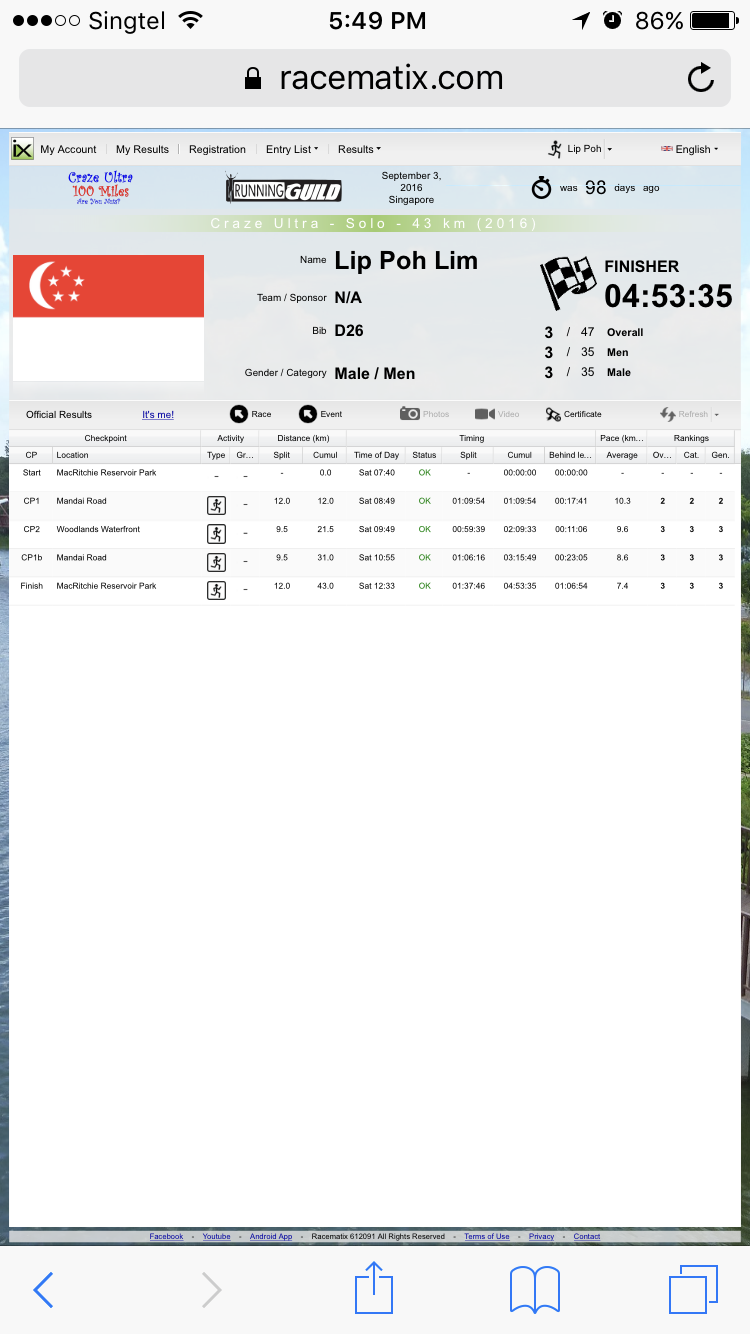Viewport: 750px width, 1334px height.
Task: Show open Safari tabs
Action: click(693, 1290)
